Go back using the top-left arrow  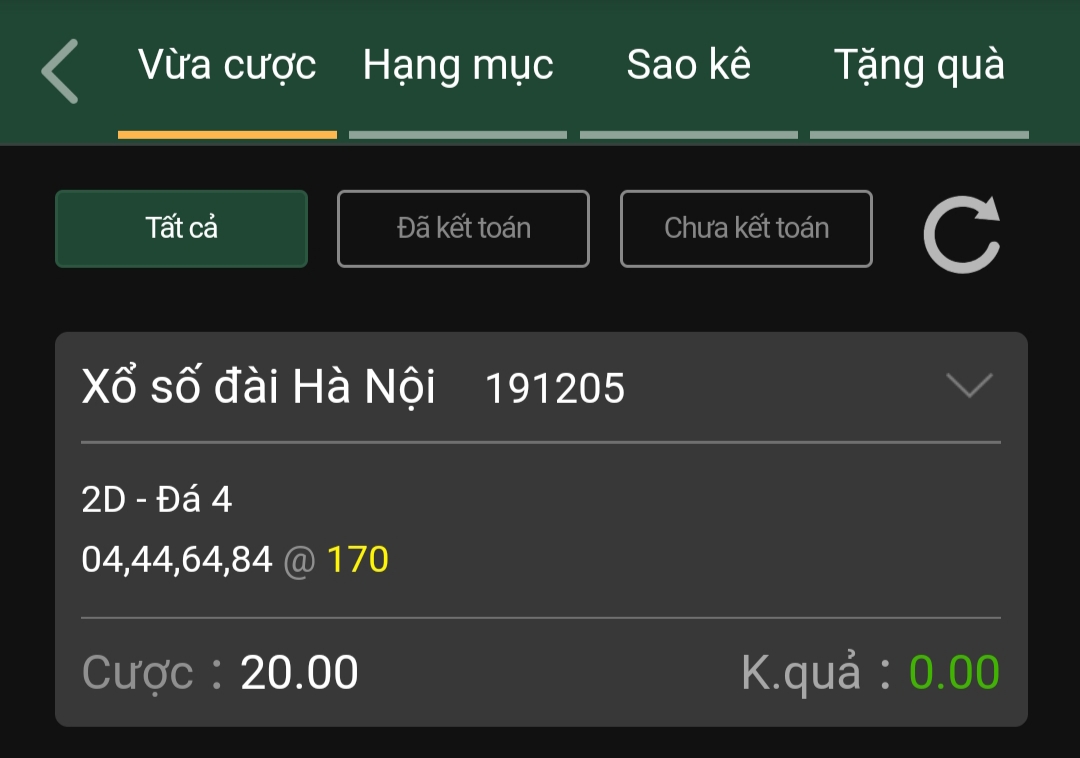(60, 71)
